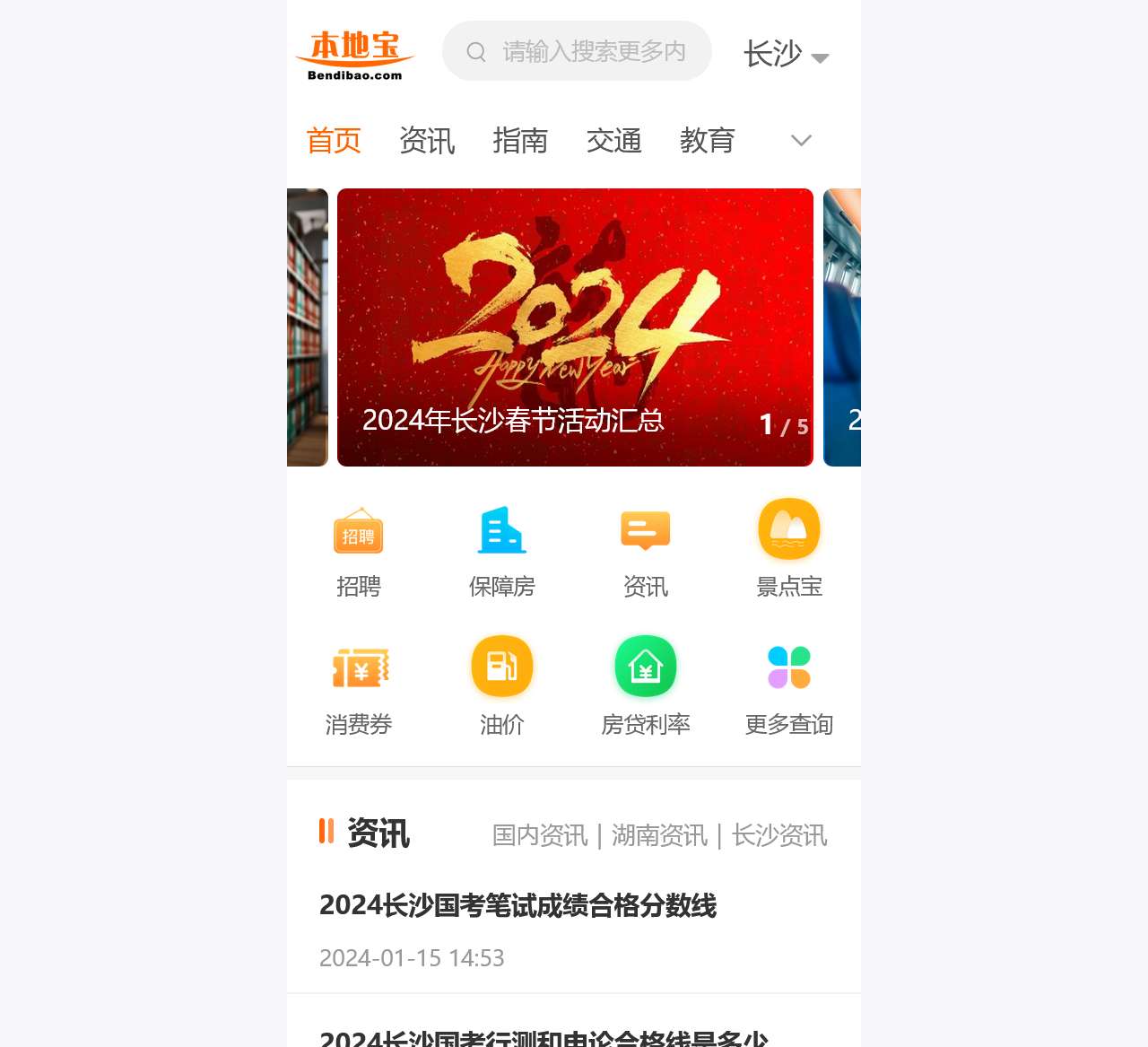Screen dimensions: 1148x1047
Task: Open 景点宝
Action: (789, 549)
